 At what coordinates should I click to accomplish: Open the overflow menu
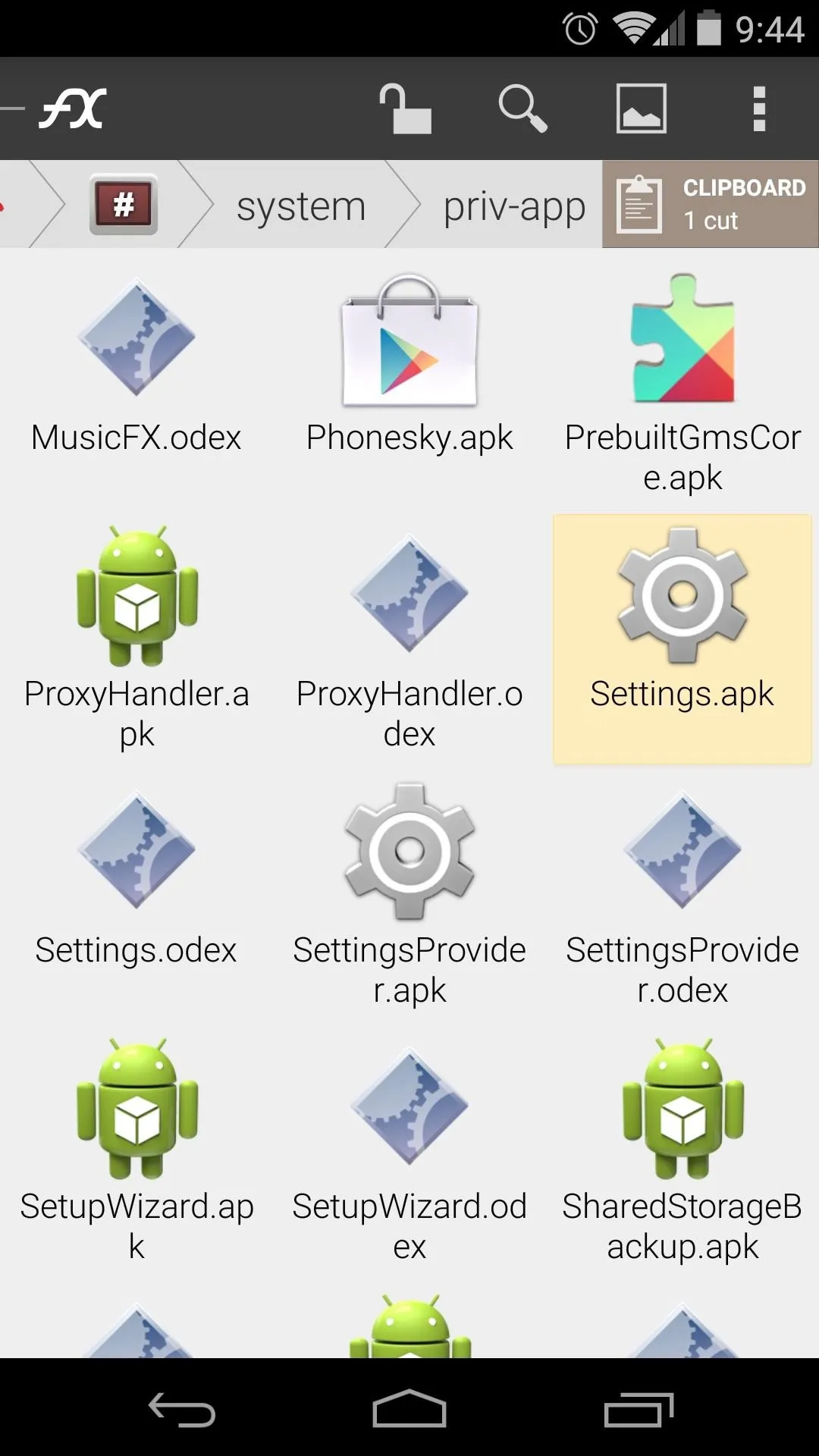[x=759, y=108]
